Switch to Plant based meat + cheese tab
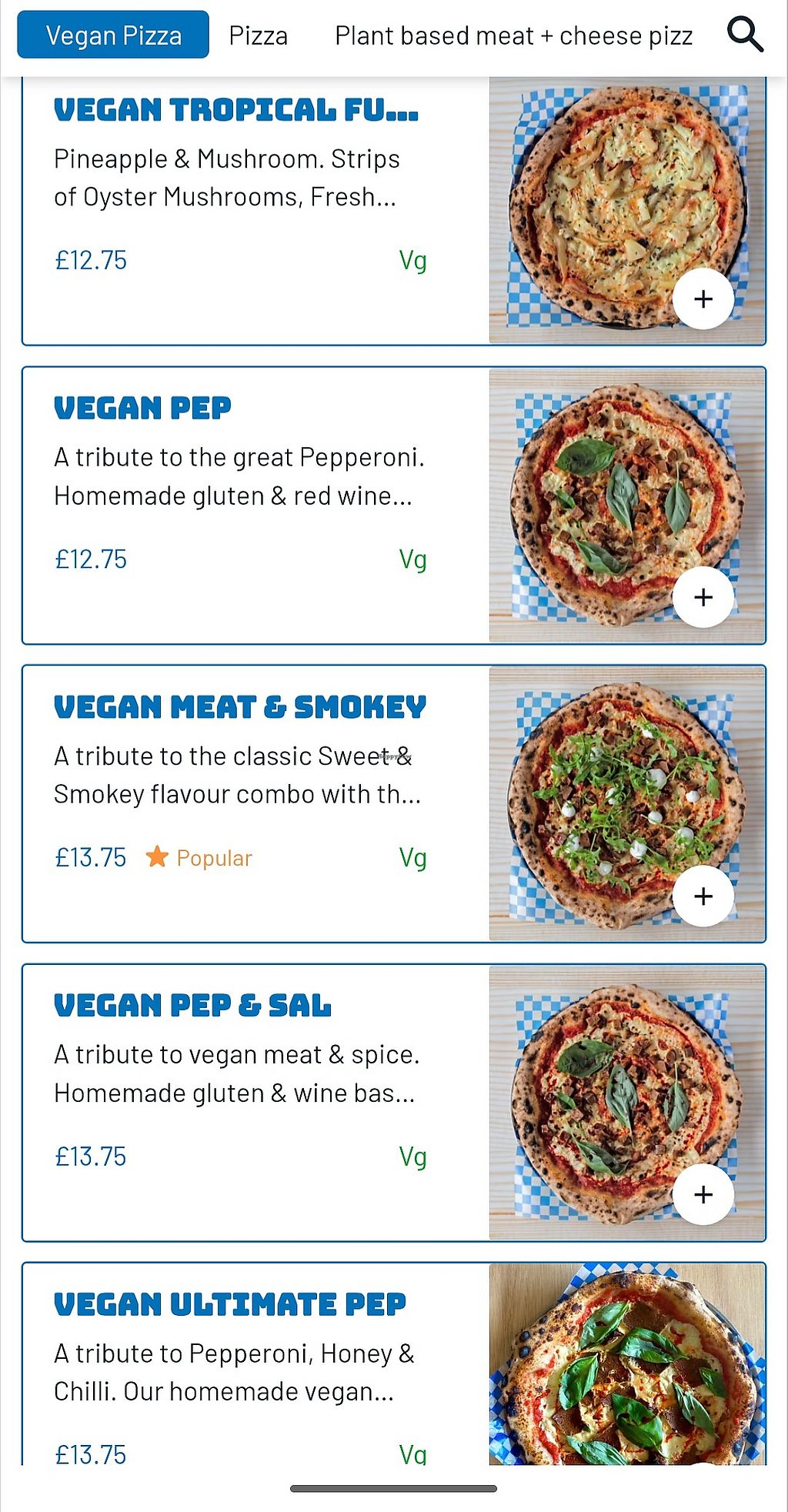This screenshot has height=1512, width=788. [513, 35]
